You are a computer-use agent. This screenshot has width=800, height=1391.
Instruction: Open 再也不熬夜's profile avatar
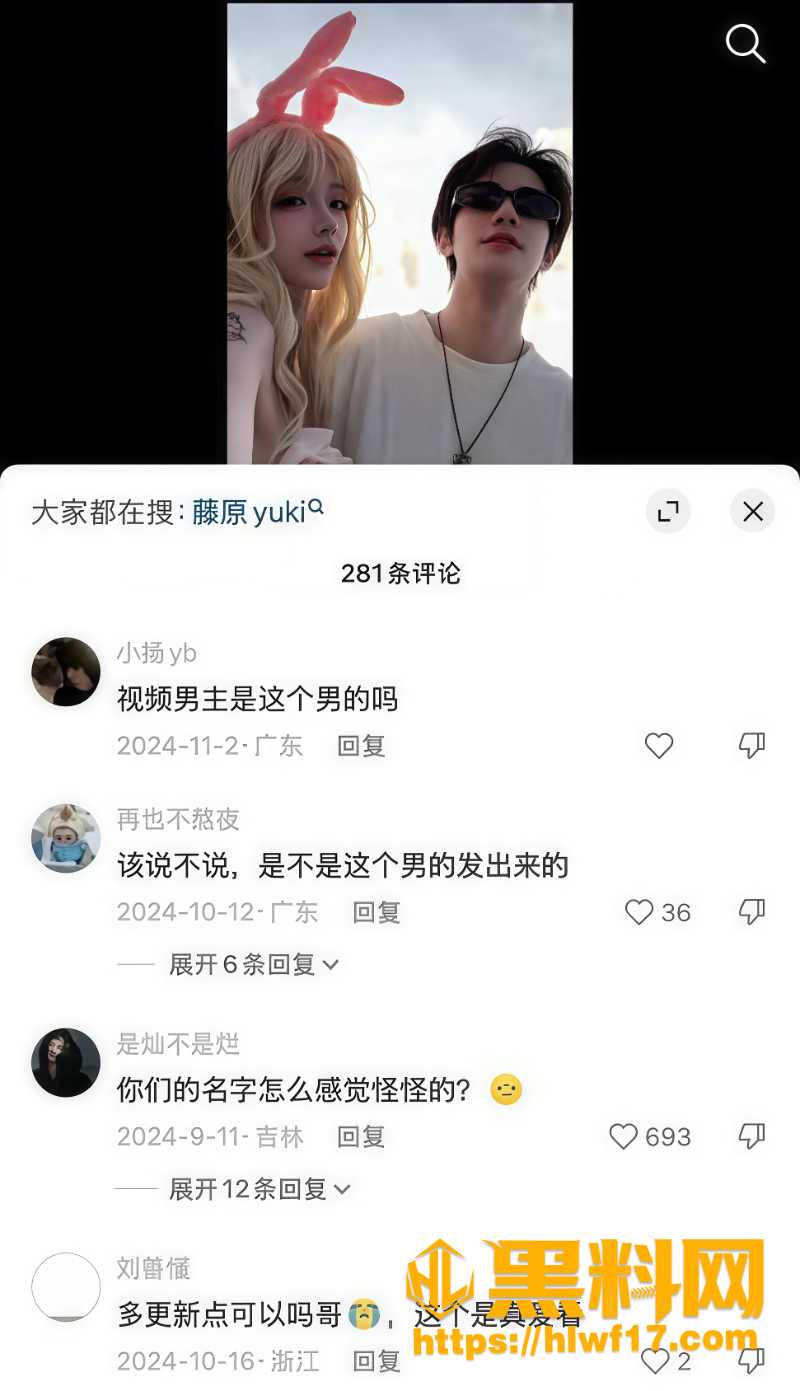point(66,839)
